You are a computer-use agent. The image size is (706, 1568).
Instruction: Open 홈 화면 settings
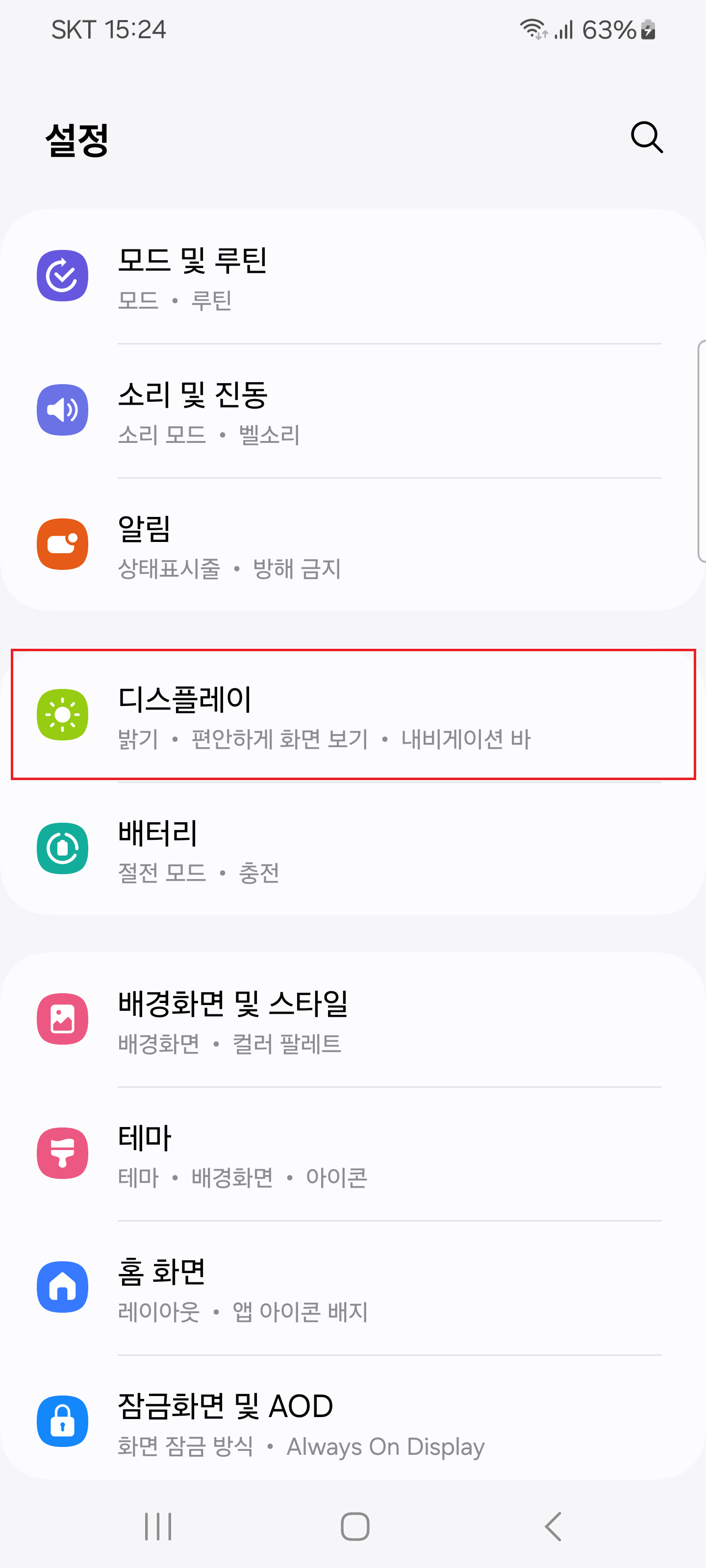pyautogui.click(x=353, y=1287)
